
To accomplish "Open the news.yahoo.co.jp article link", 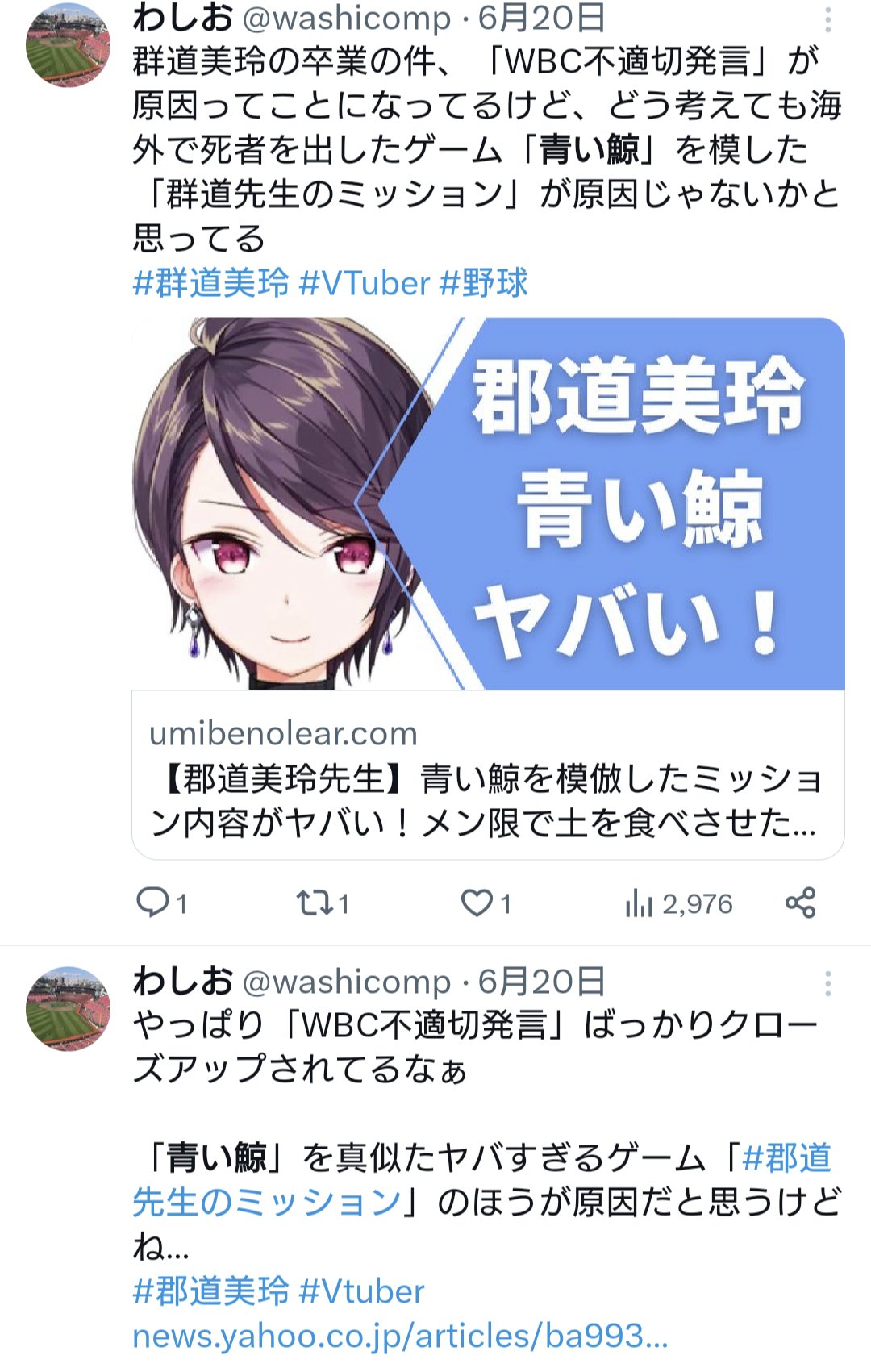I will pos(400,1336).
